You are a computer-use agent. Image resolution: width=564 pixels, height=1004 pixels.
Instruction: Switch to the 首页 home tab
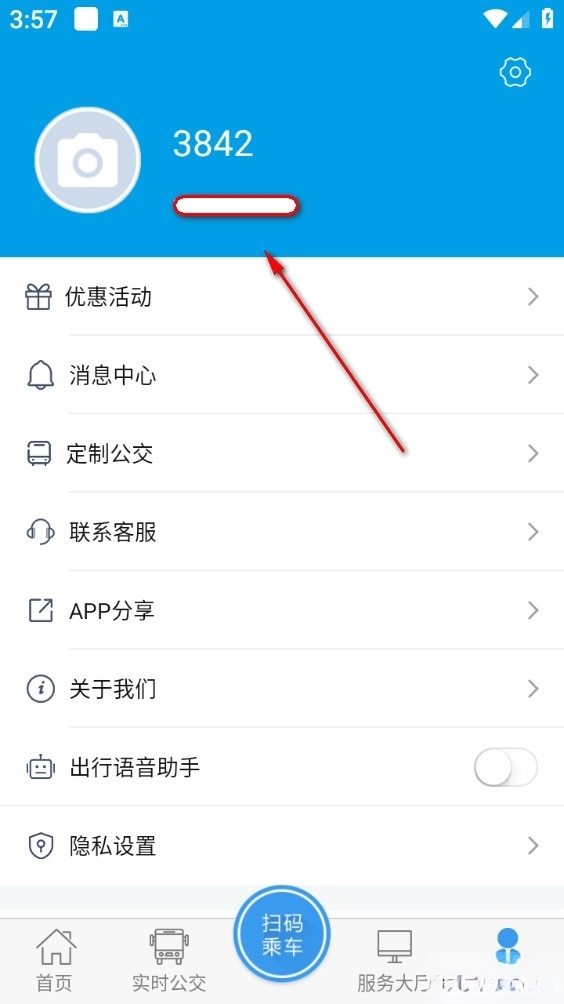tap(56, 960)
